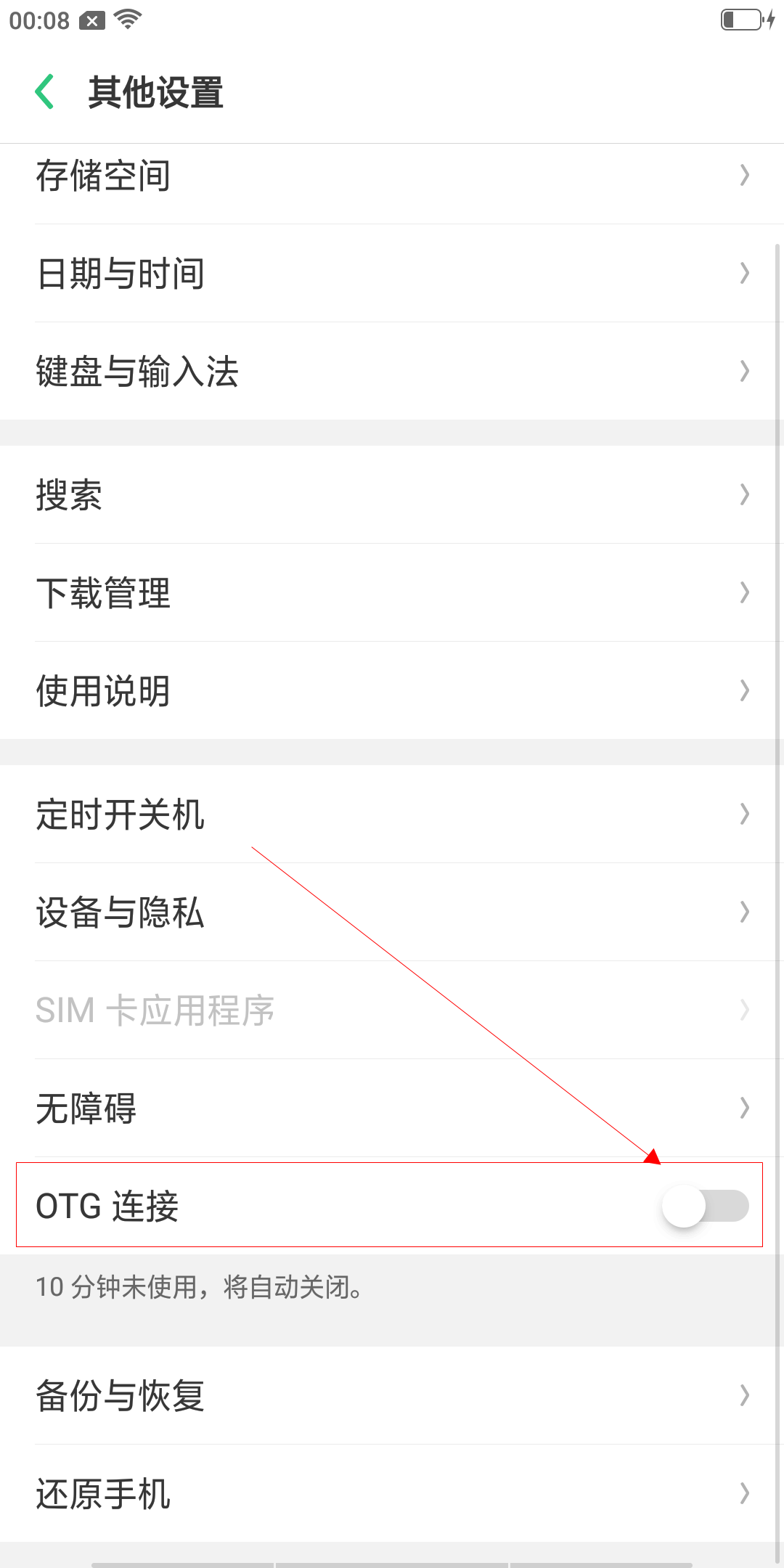Open 设备与隐私
784x1568 pixels.
pos(392,912)
